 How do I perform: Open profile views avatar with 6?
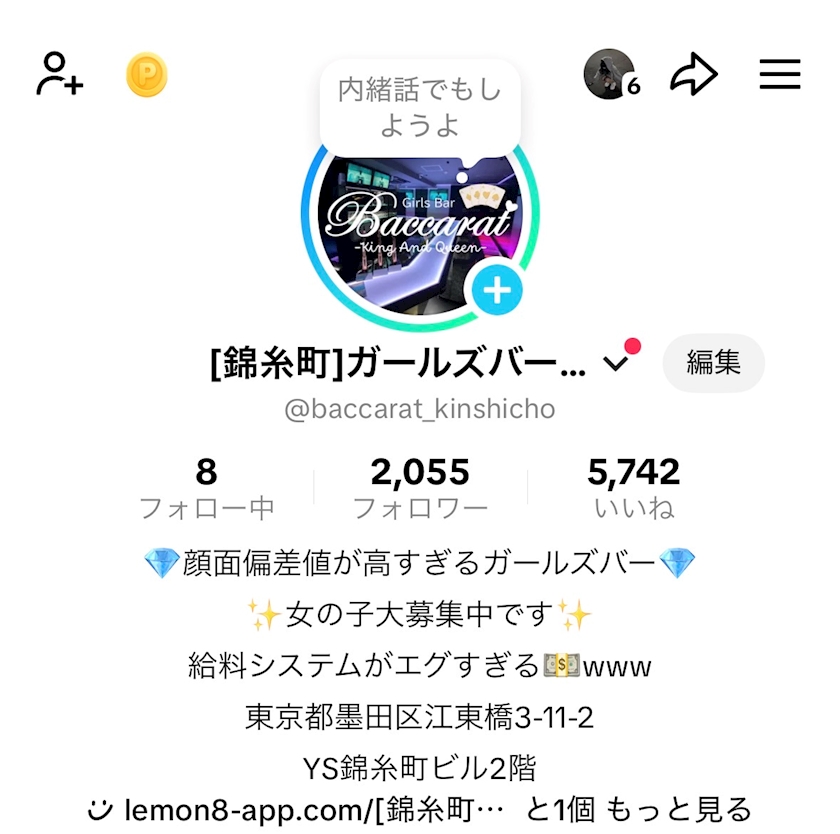(610, 74)
